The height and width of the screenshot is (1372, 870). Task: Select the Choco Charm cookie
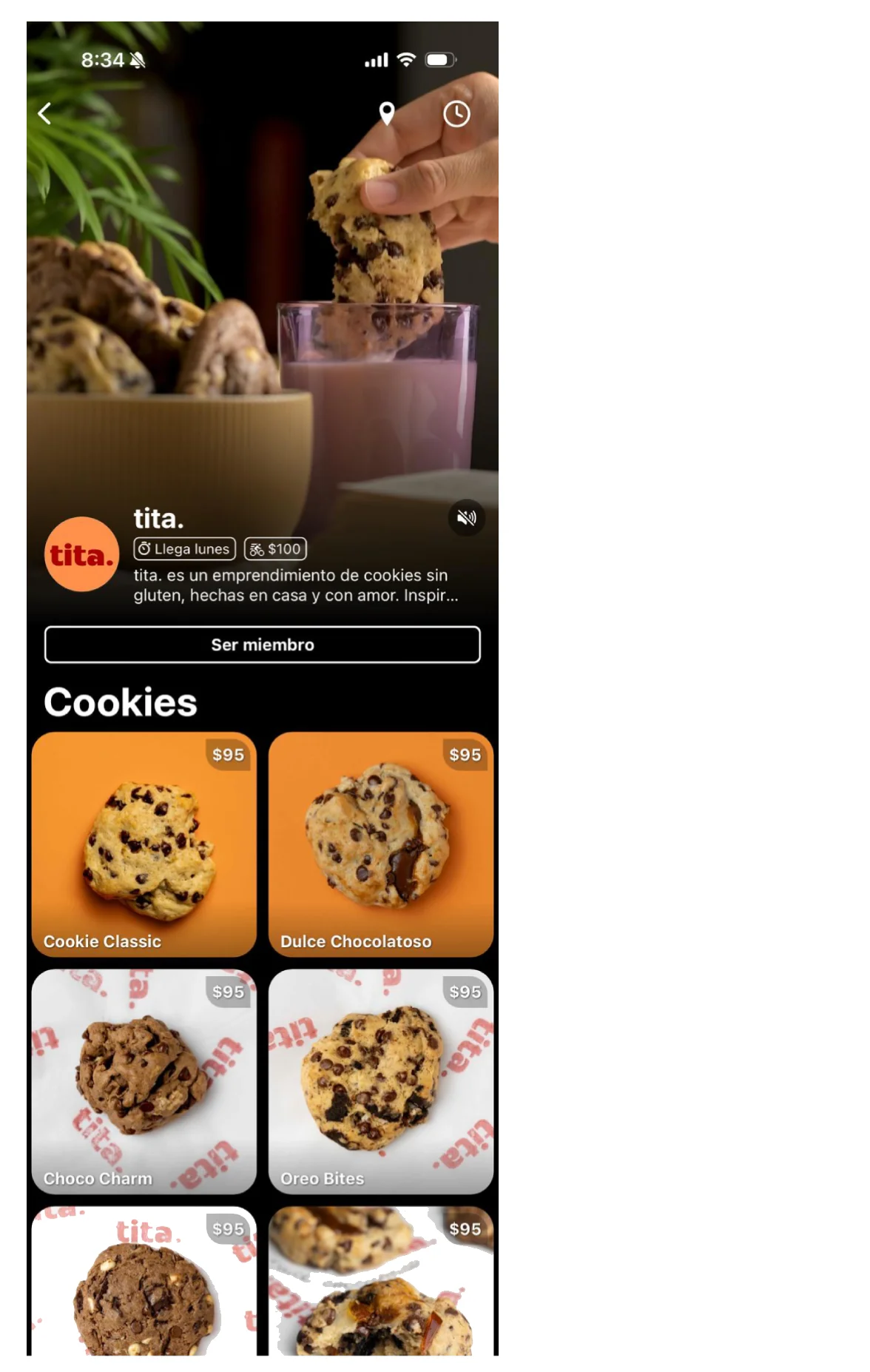pos(144,1081)
